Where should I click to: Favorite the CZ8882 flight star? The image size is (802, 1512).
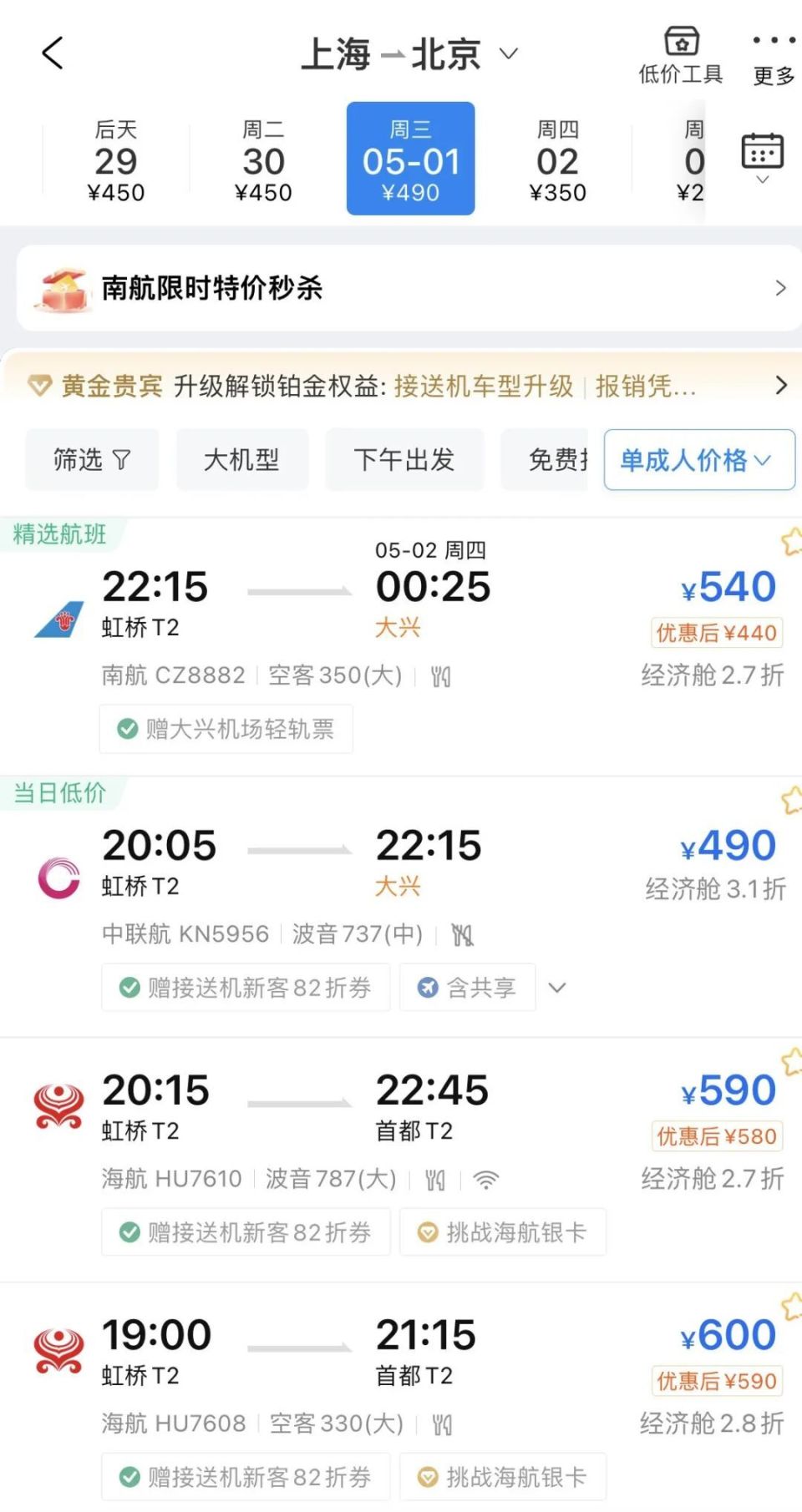[790, 542]
